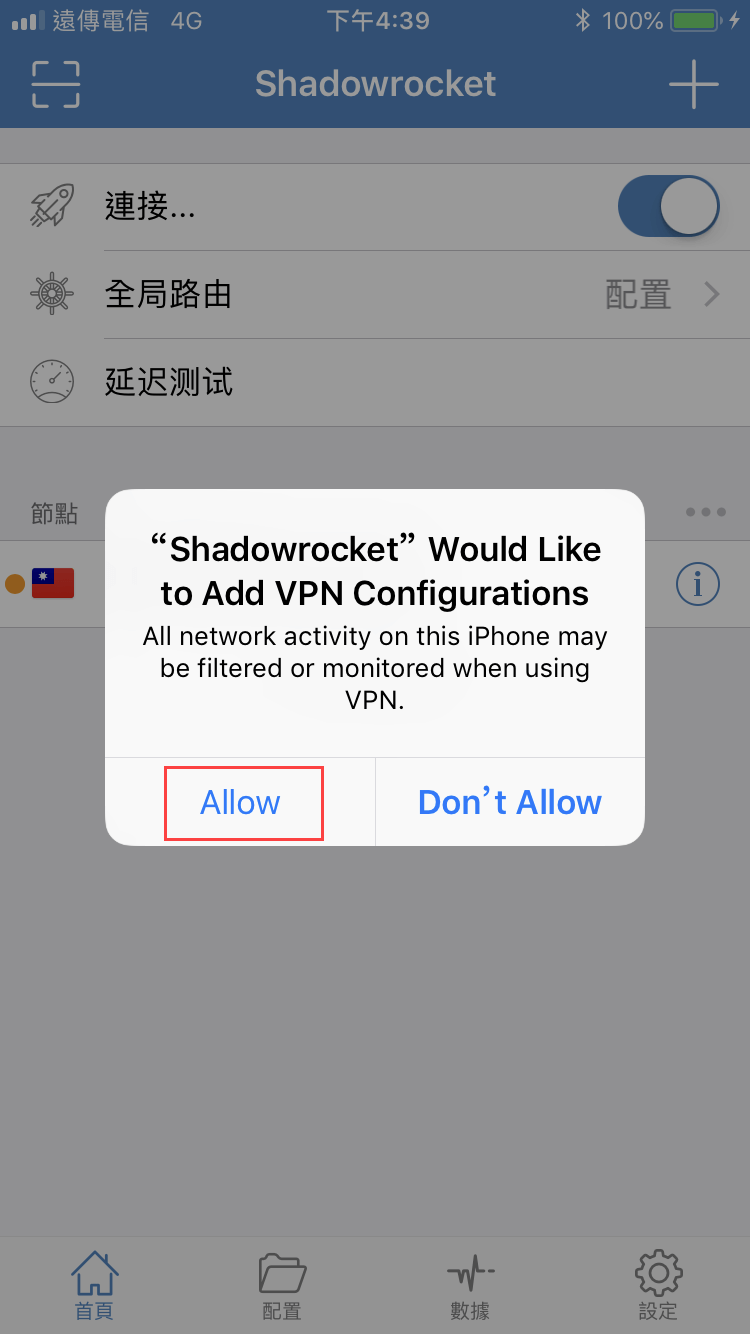View info for the Taiwan flag node
750x1334 pixels.
click(x=697, y=584)
